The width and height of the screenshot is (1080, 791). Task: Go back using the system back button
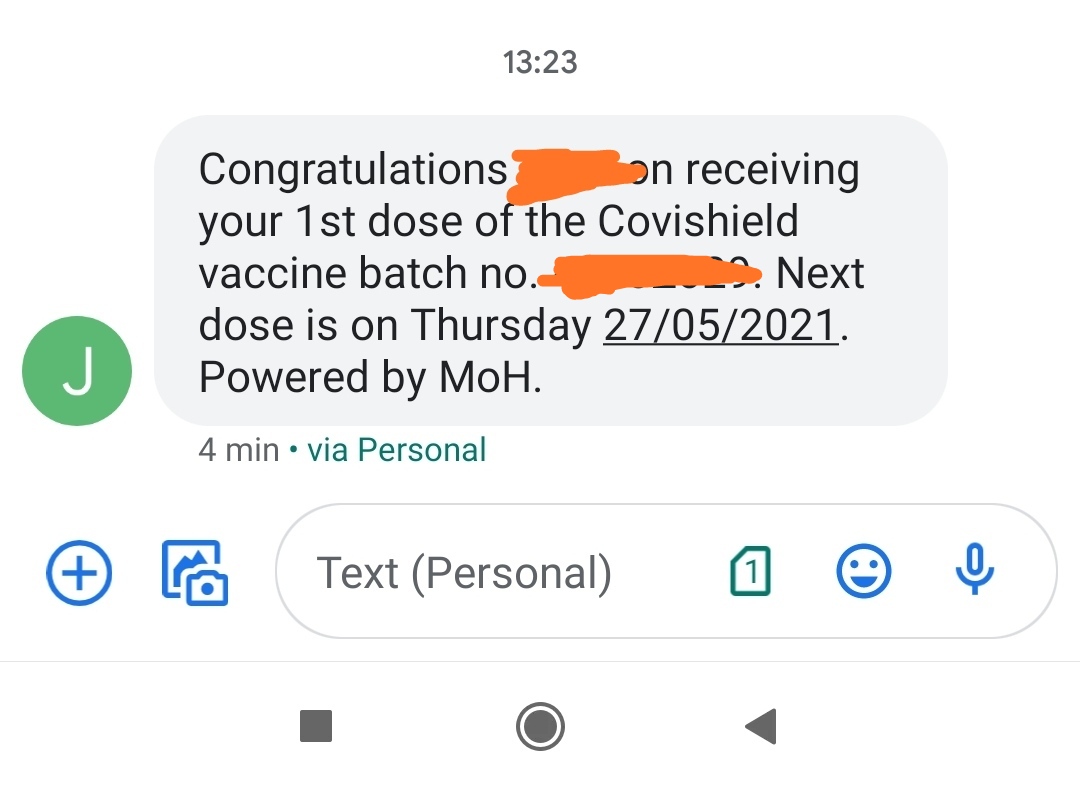click(x=761, y=727)
